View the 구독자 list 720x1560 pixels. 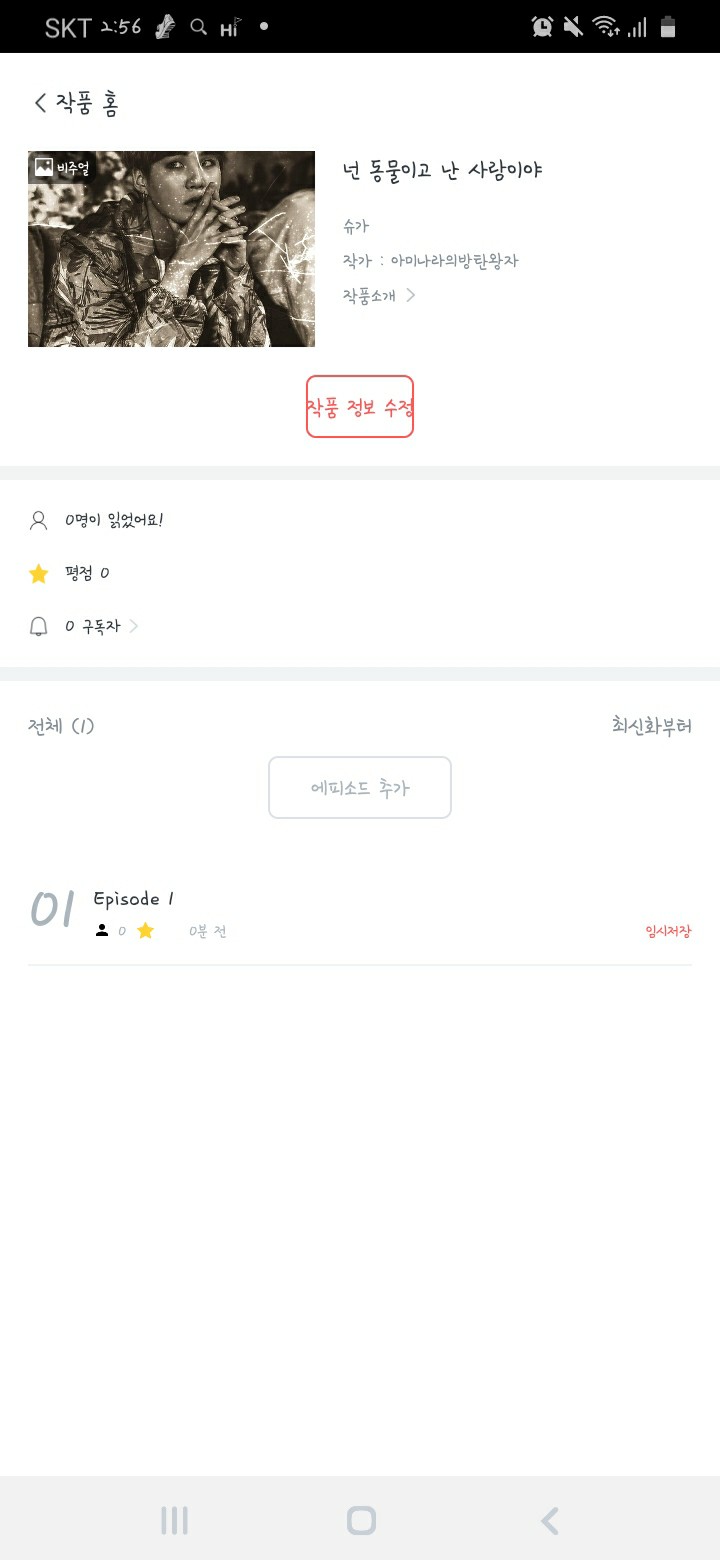pyautogui.click(x=100, y=626)
